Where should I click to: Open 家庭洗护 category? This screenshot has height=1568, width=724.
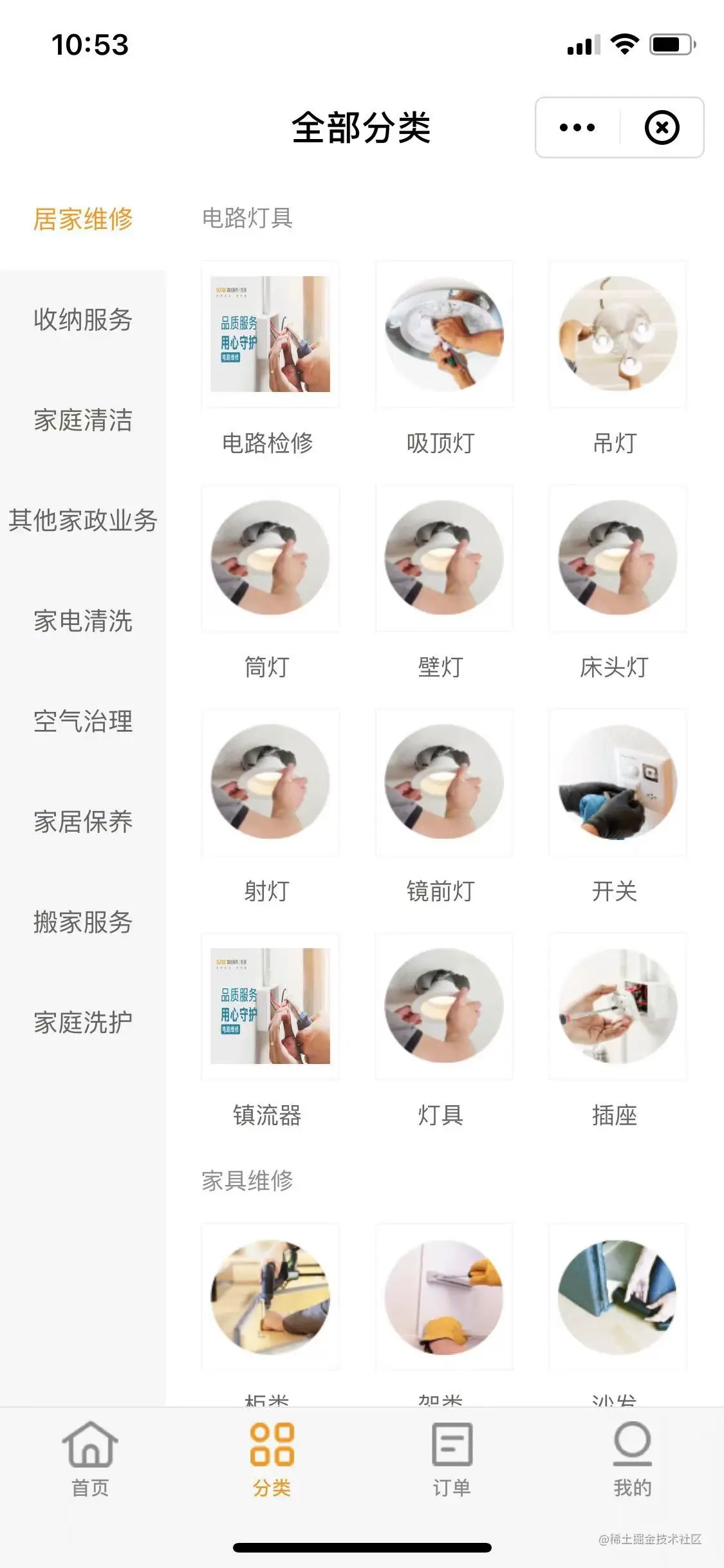83,1023
